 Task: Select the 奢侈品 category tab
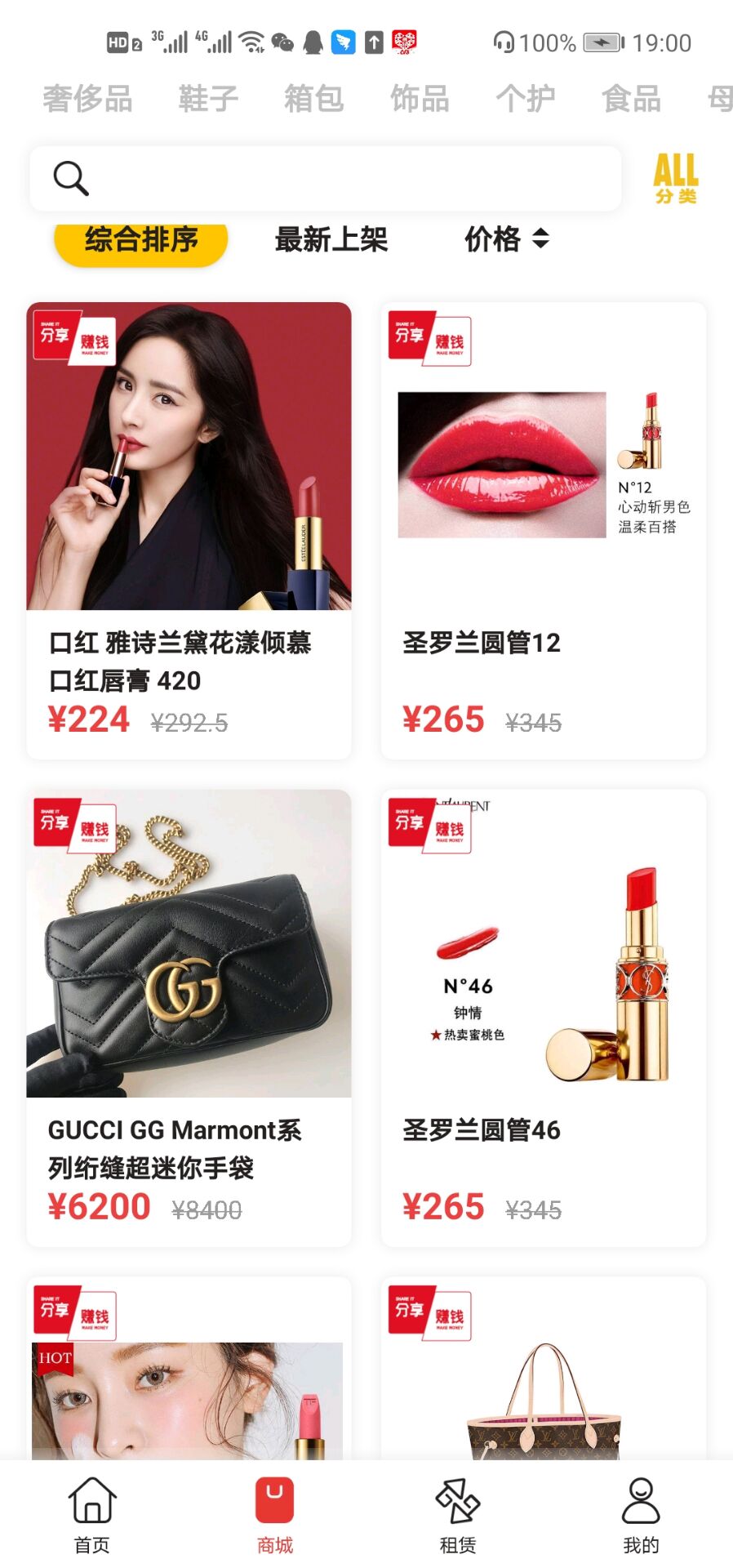point(87,99)
